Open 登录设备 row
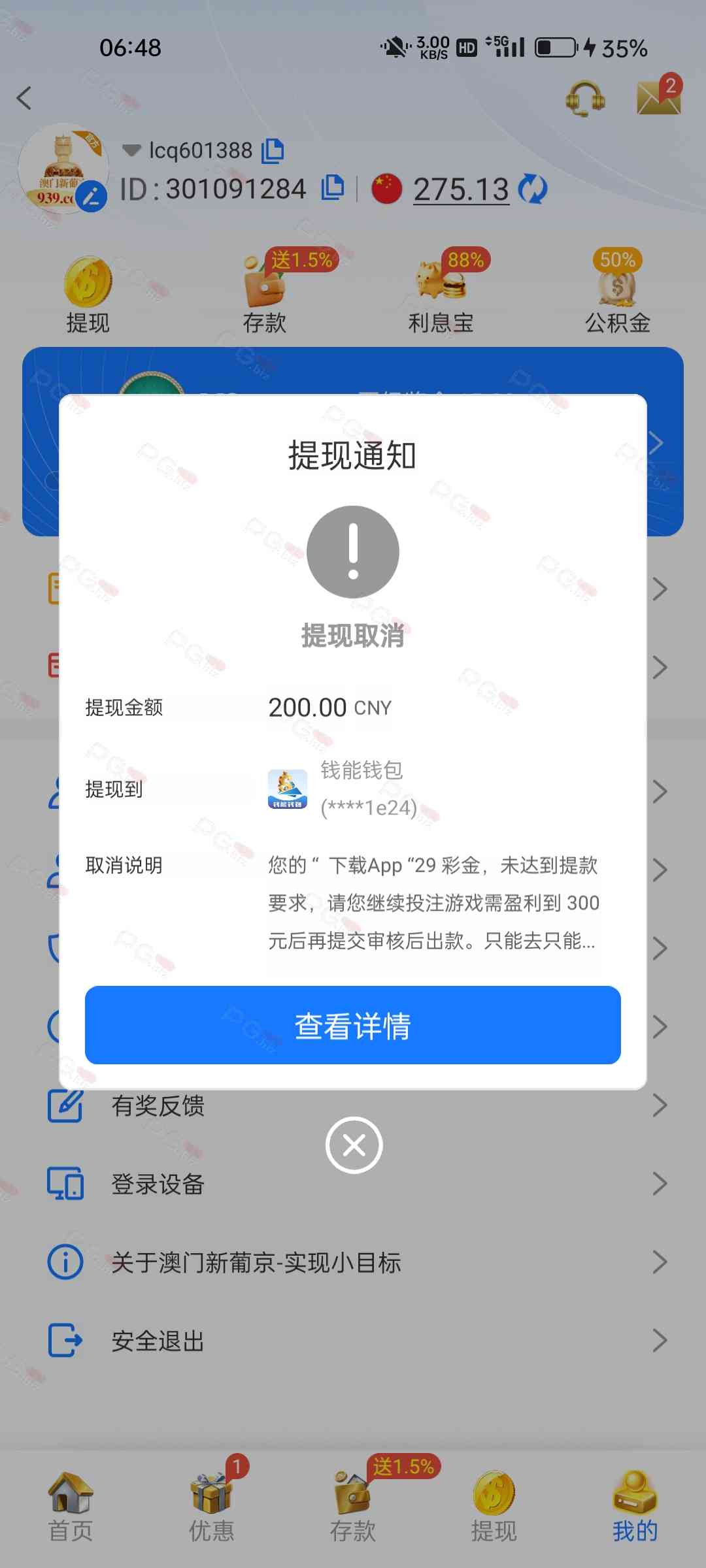Viewport: 706px width, 1568px height. pos(353,1184)
